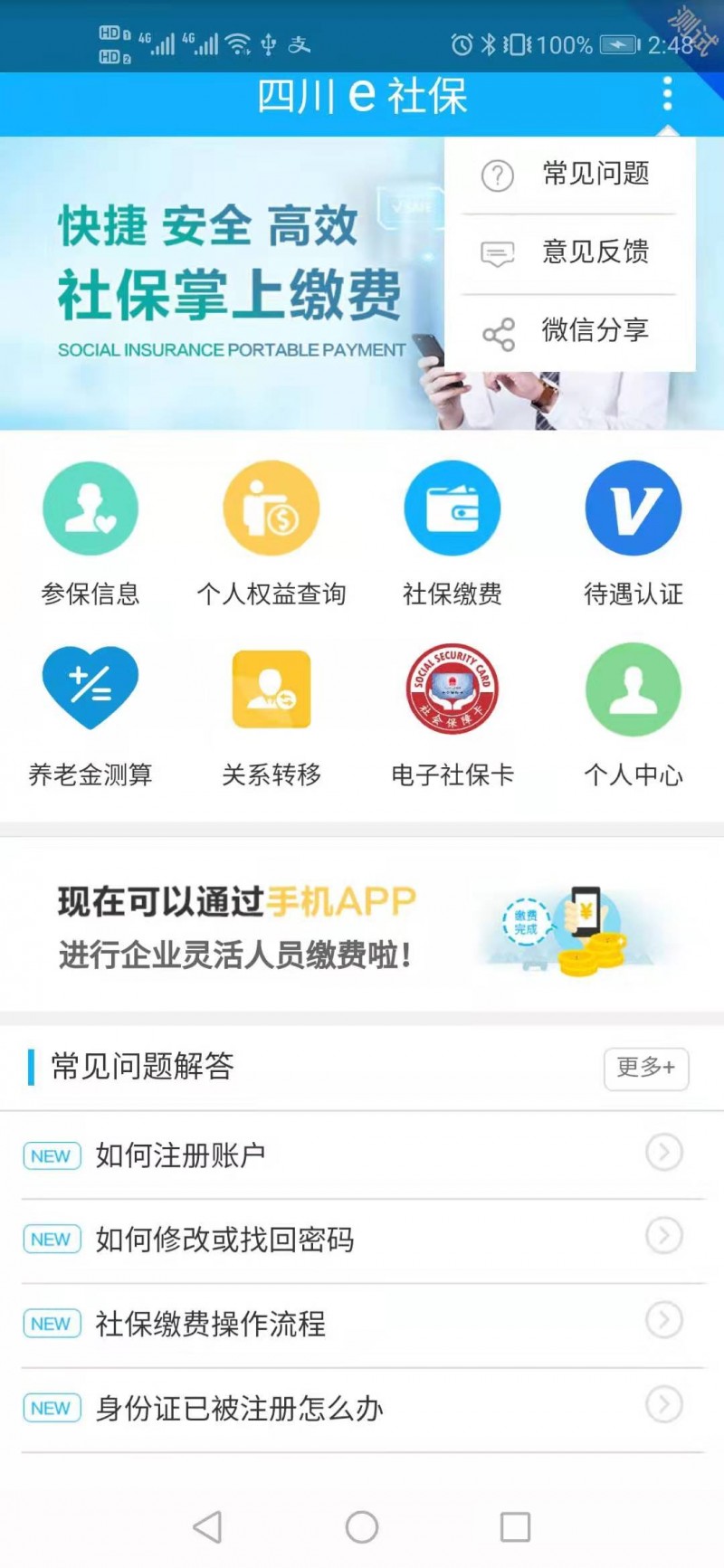Viewport: 724px width, 1568px height.
Task: Go to the system home screen
Action: click(362, 1527)
